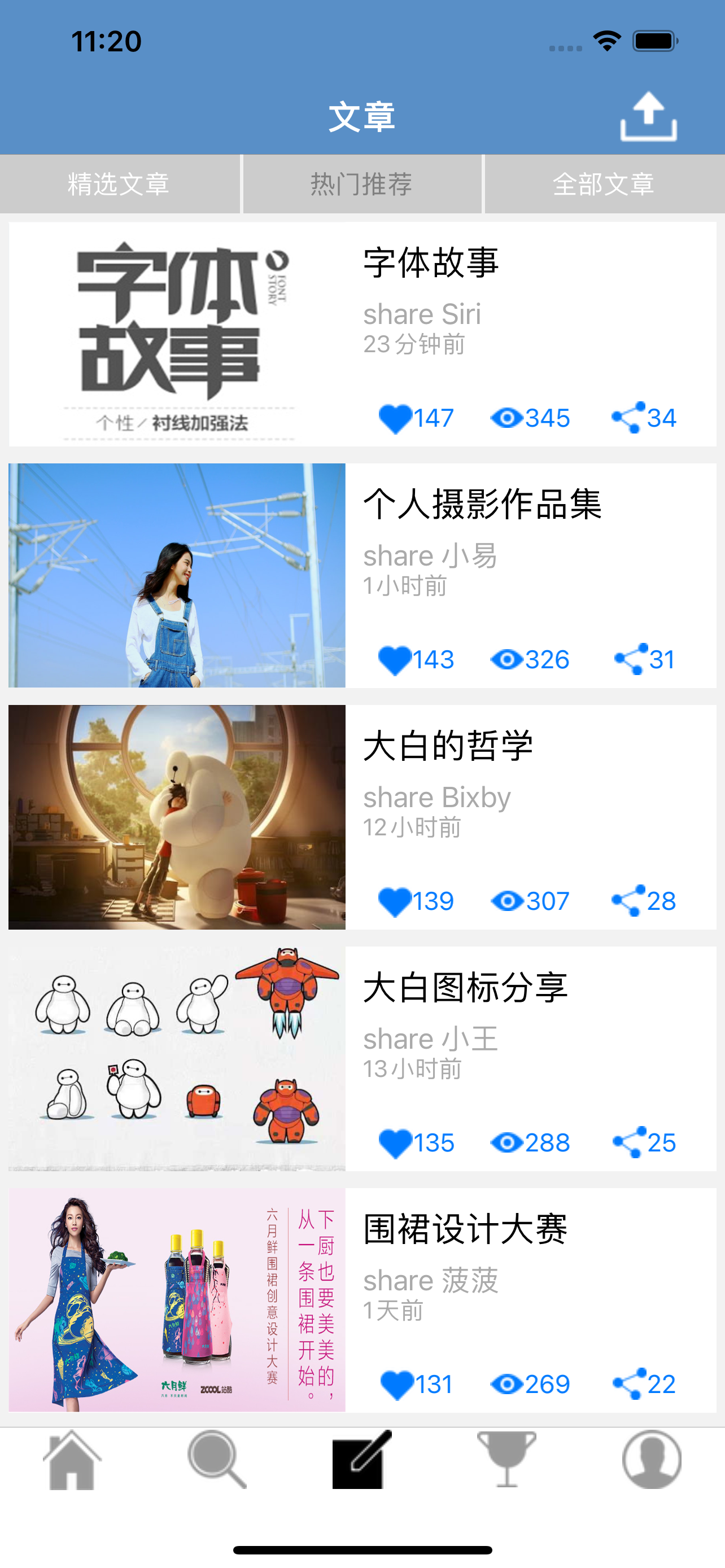Open the 大白的哲学 article
This screenshot has width=725, height=1568.
pyautogui.click(x=448, y=746)
